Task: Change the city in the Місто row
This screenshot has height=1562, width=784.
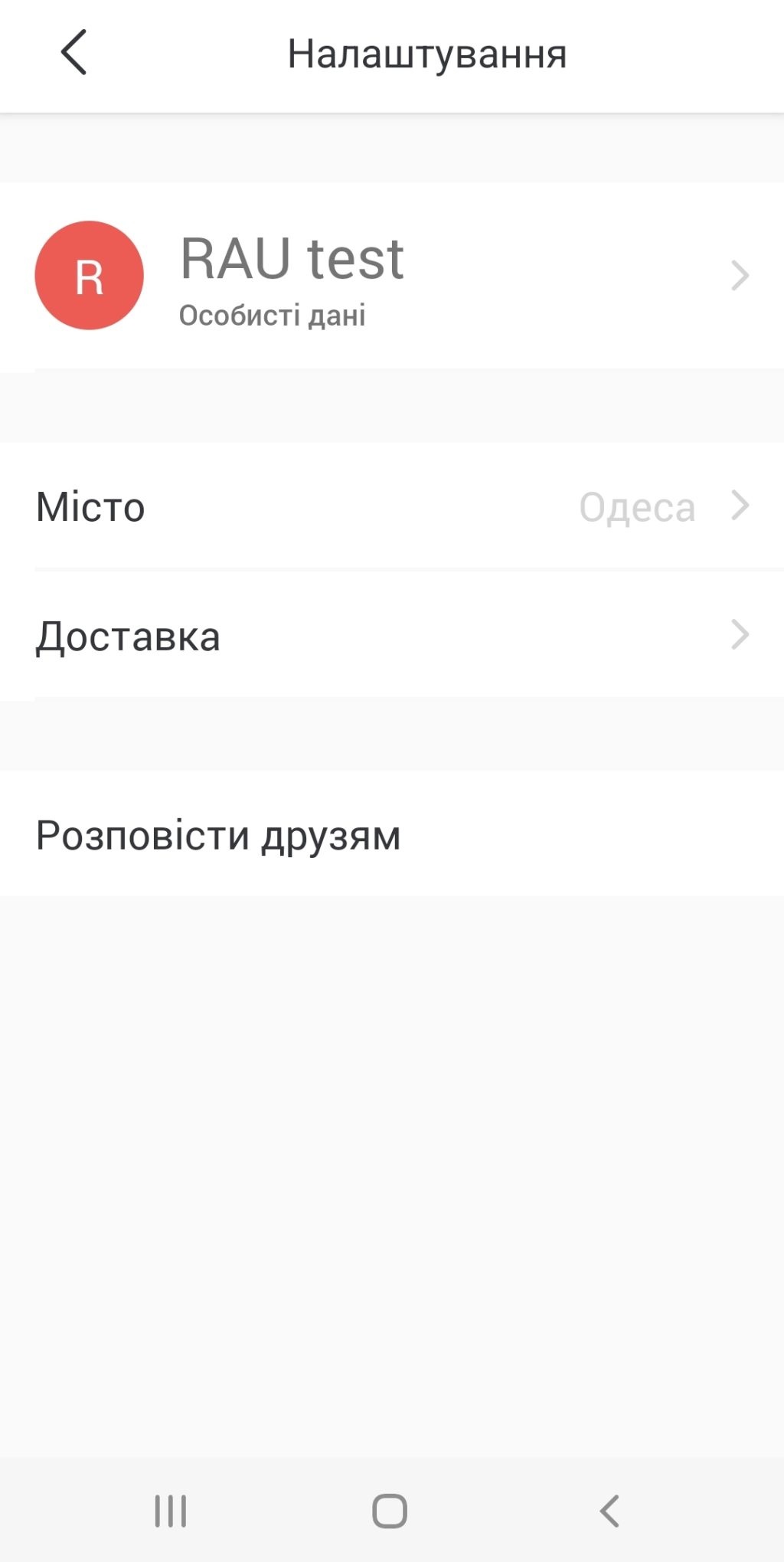Action: pyautogui.click(x=390, y=506)
